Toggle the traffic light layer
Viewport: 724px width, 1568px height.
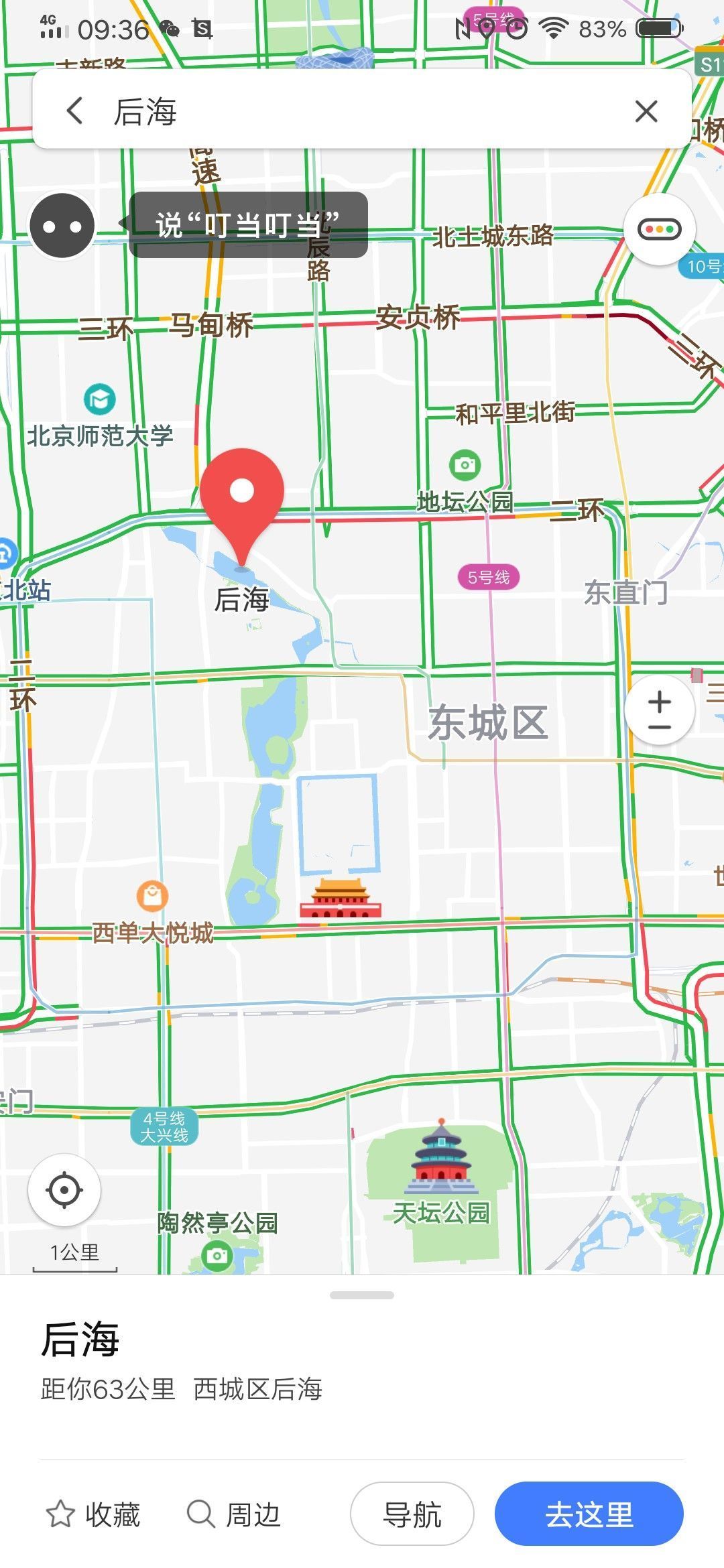(x=660, y=230)
